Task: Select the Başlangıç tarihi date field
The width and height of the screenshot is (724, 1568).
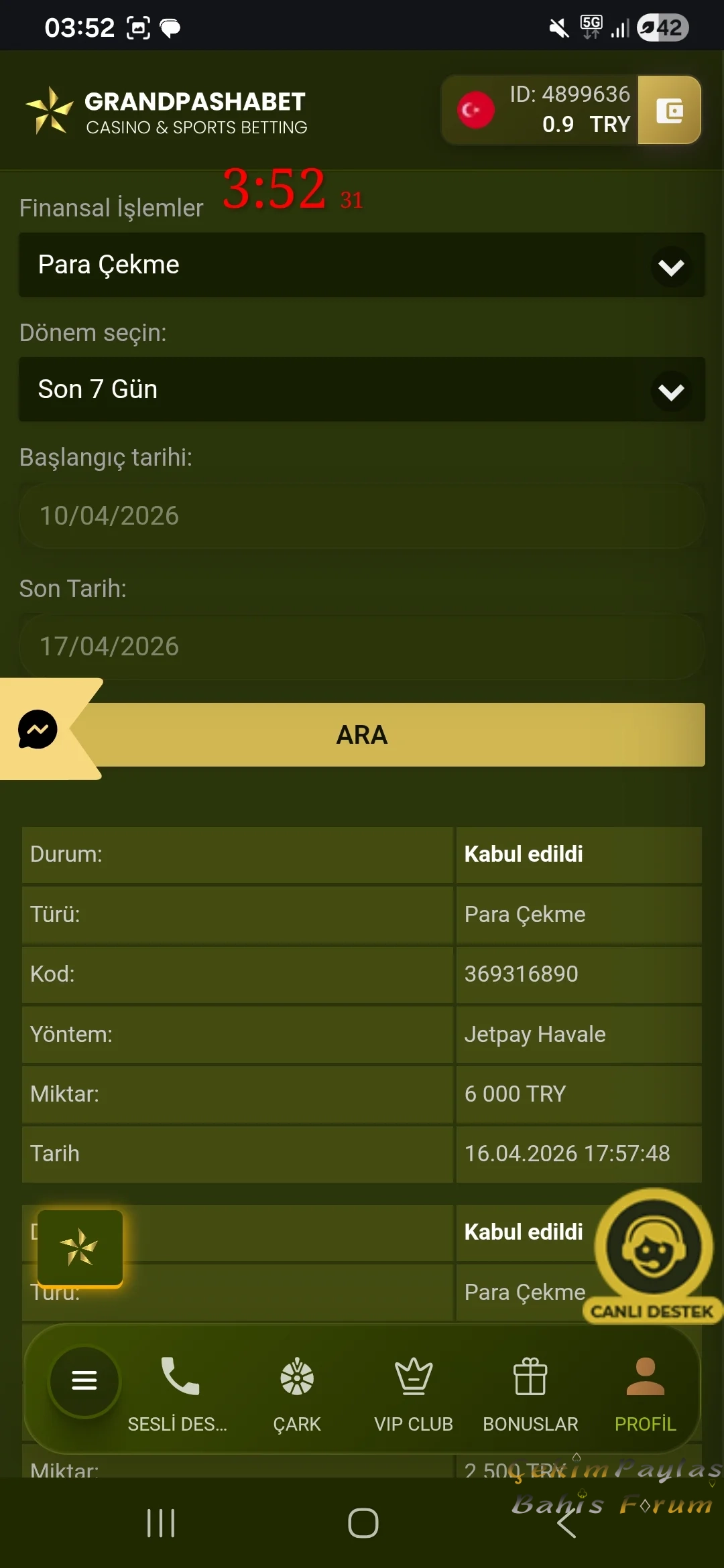Action: (362, 515)
